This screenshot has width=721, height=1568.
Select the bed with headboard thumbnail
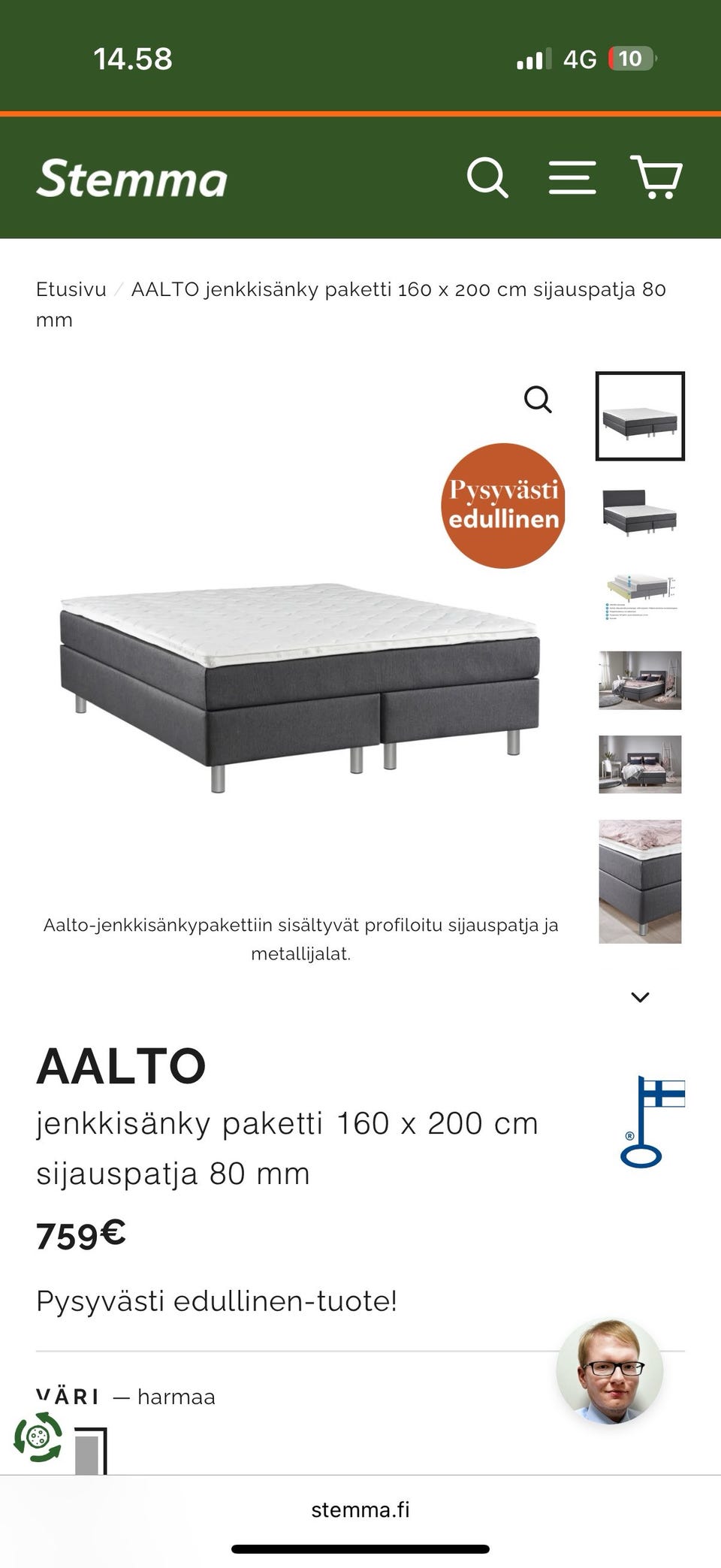[640, 513]
